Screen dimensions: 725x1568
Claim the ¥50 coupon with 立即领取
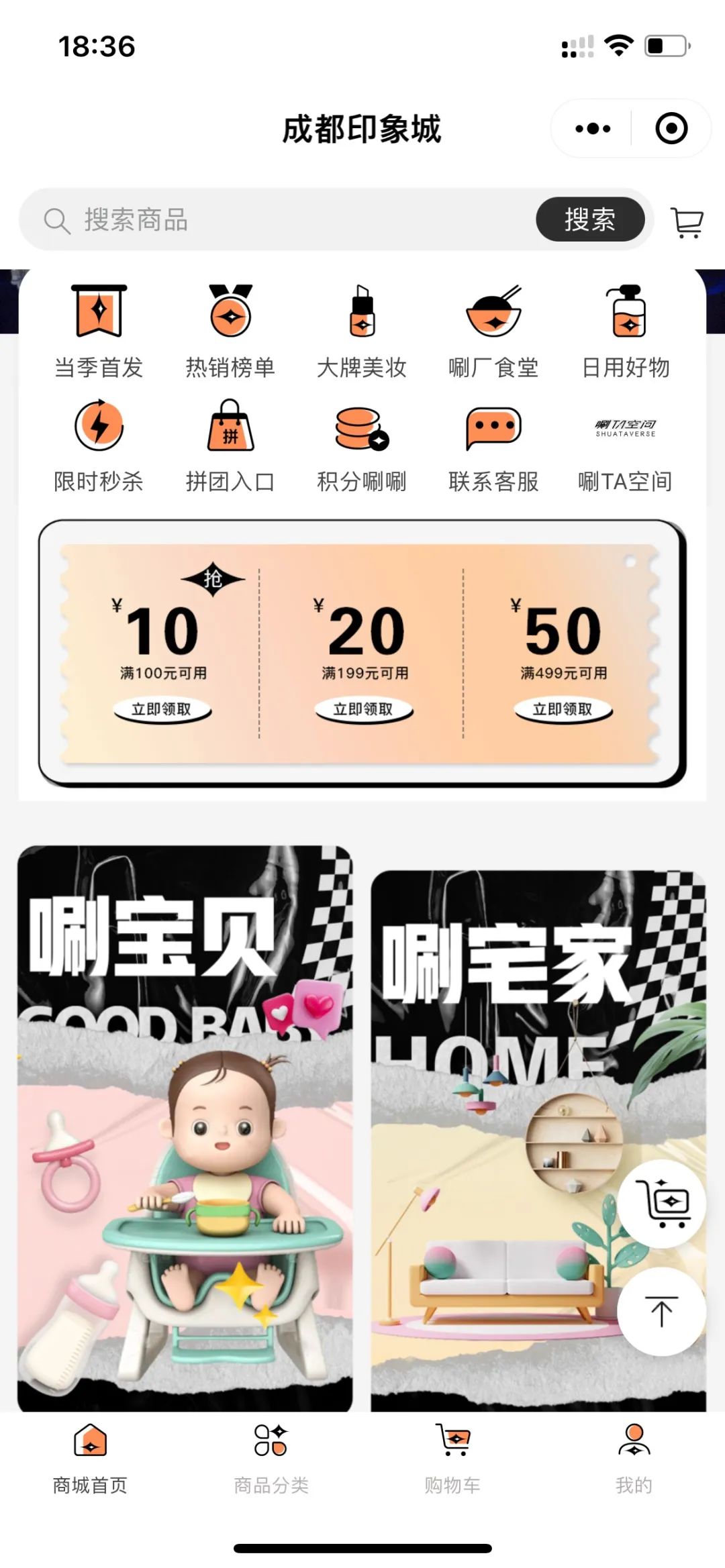tap(563, 709)
